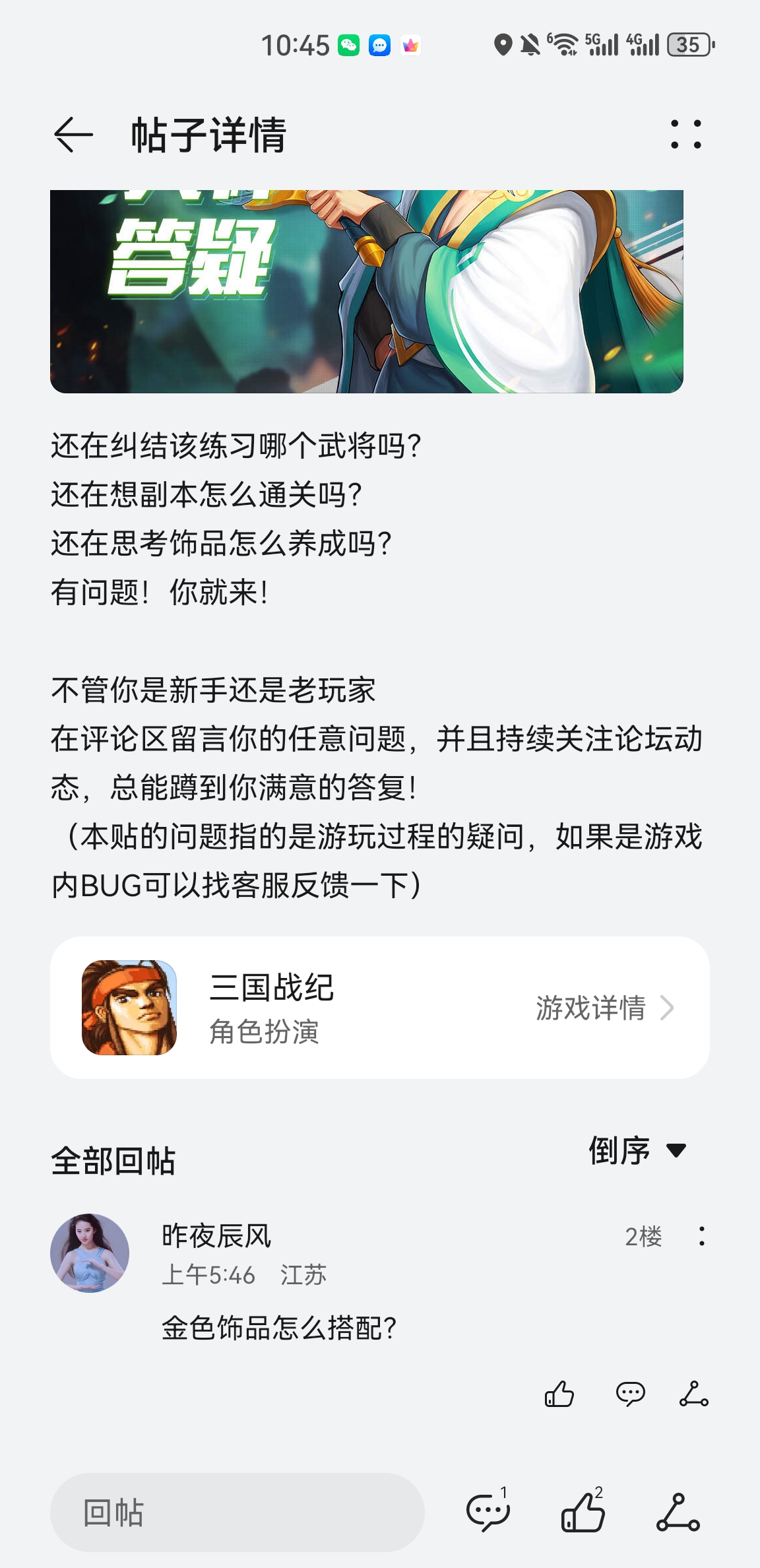Comment on 昨夜辰风's reply
This screenshot has width=760, height=1568.
pos(630,1394)
